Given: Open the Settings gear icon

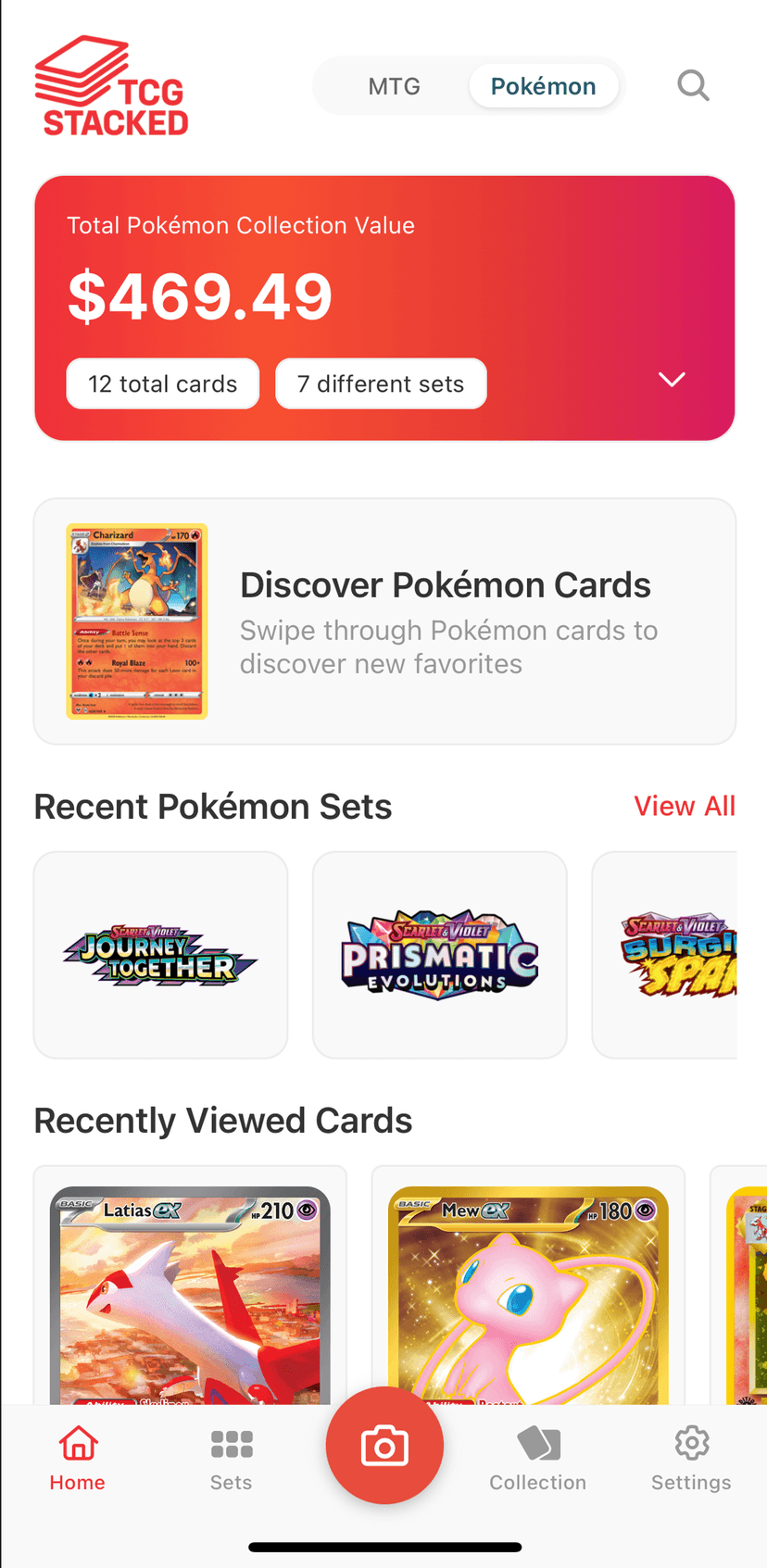Looking at the screenshot, I should (x=691, y=1442).
